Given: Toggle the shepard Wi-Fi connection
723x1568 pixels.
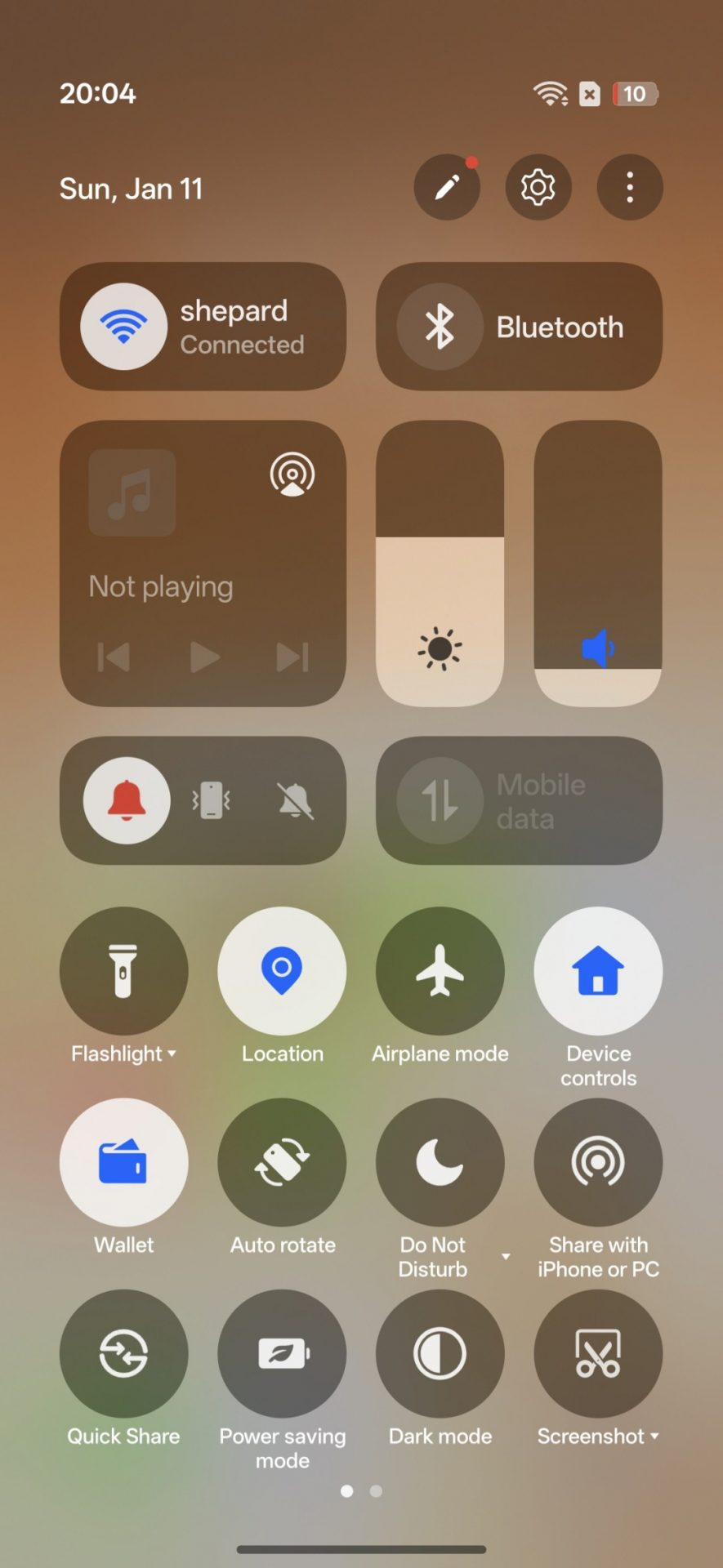Looking at the screenshot, I should pyautogui.click(x=124, y=327).
